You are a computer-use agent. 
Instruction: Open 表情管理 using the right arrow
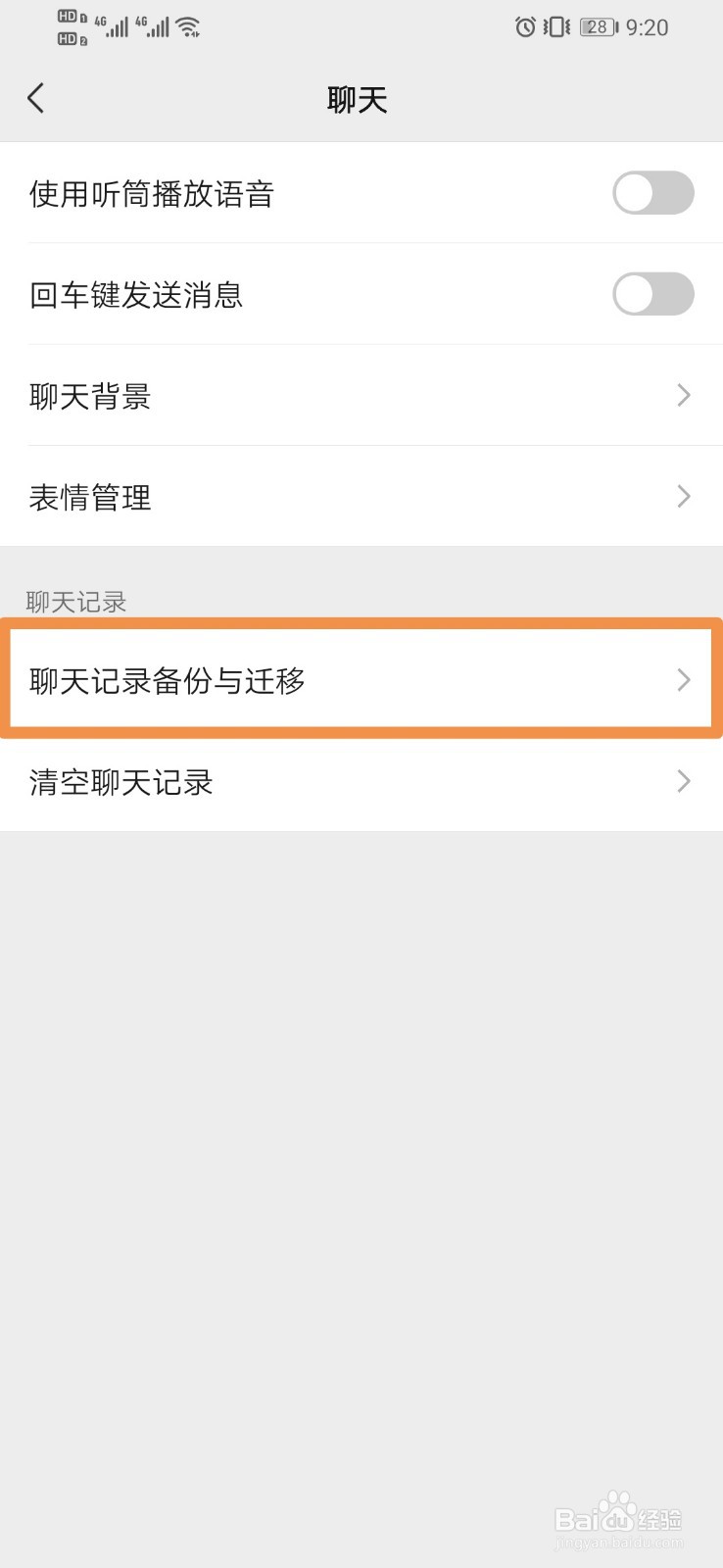click(x=683, y=497)
